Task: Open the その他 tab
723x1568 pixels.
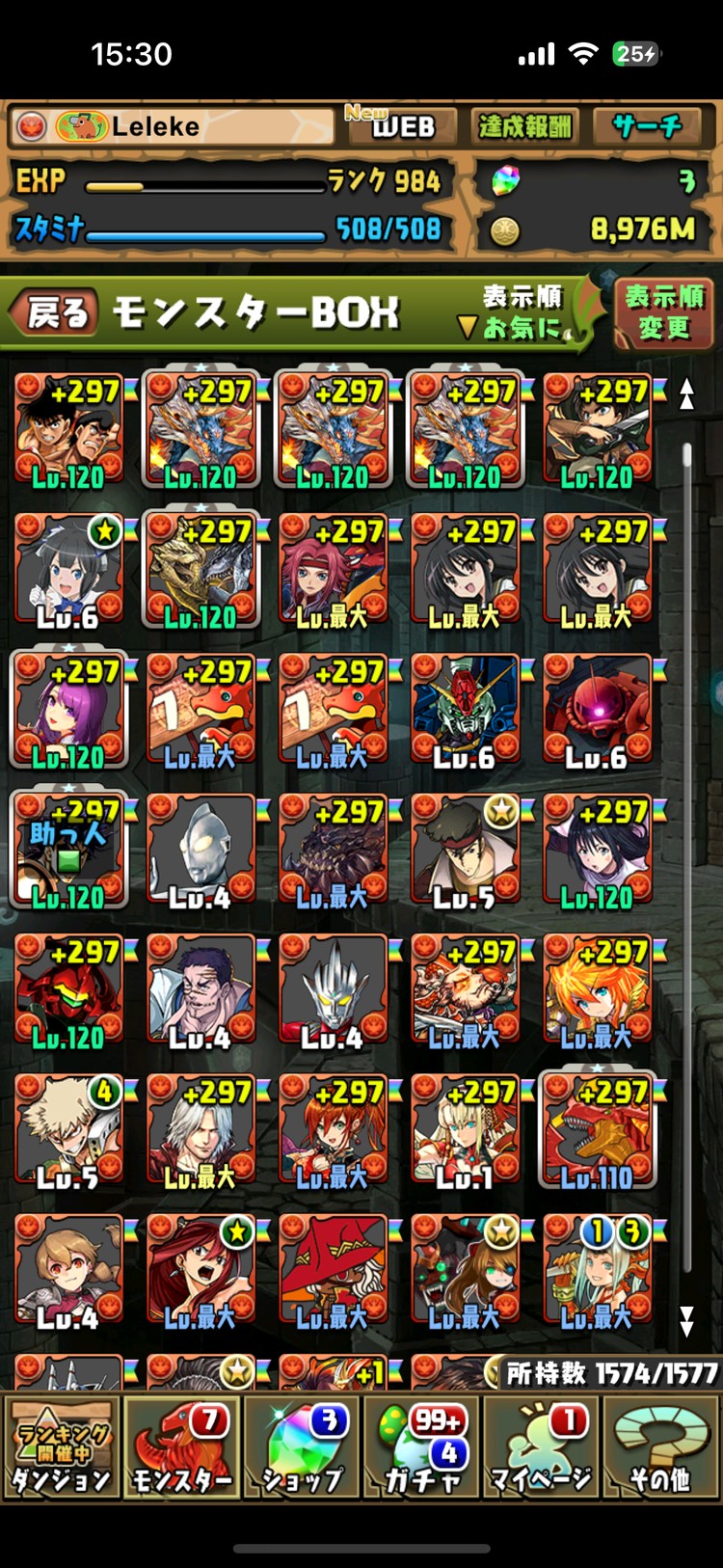Action: tap(660, 1450)
